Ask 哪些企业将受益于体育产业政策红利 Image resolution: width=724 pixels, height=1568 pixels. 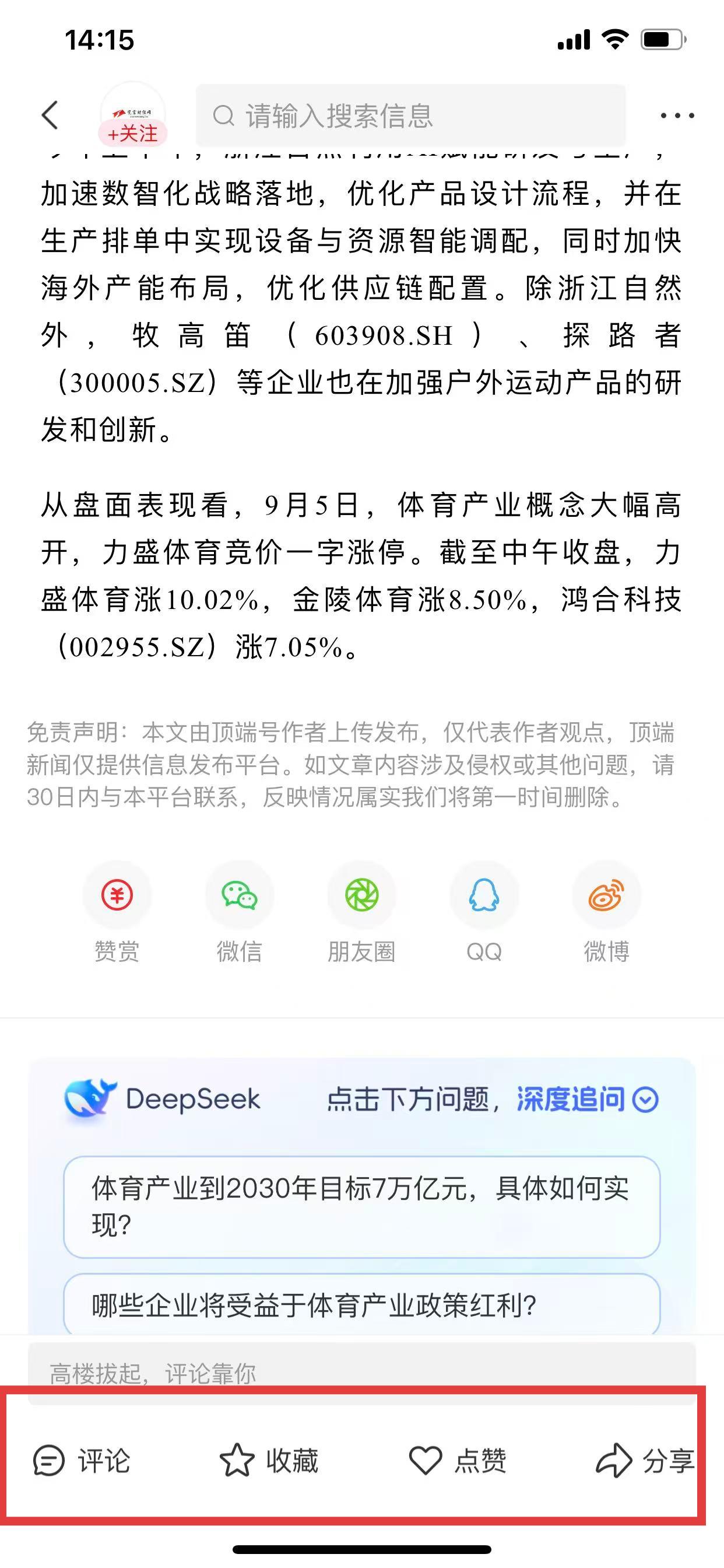361,1305
